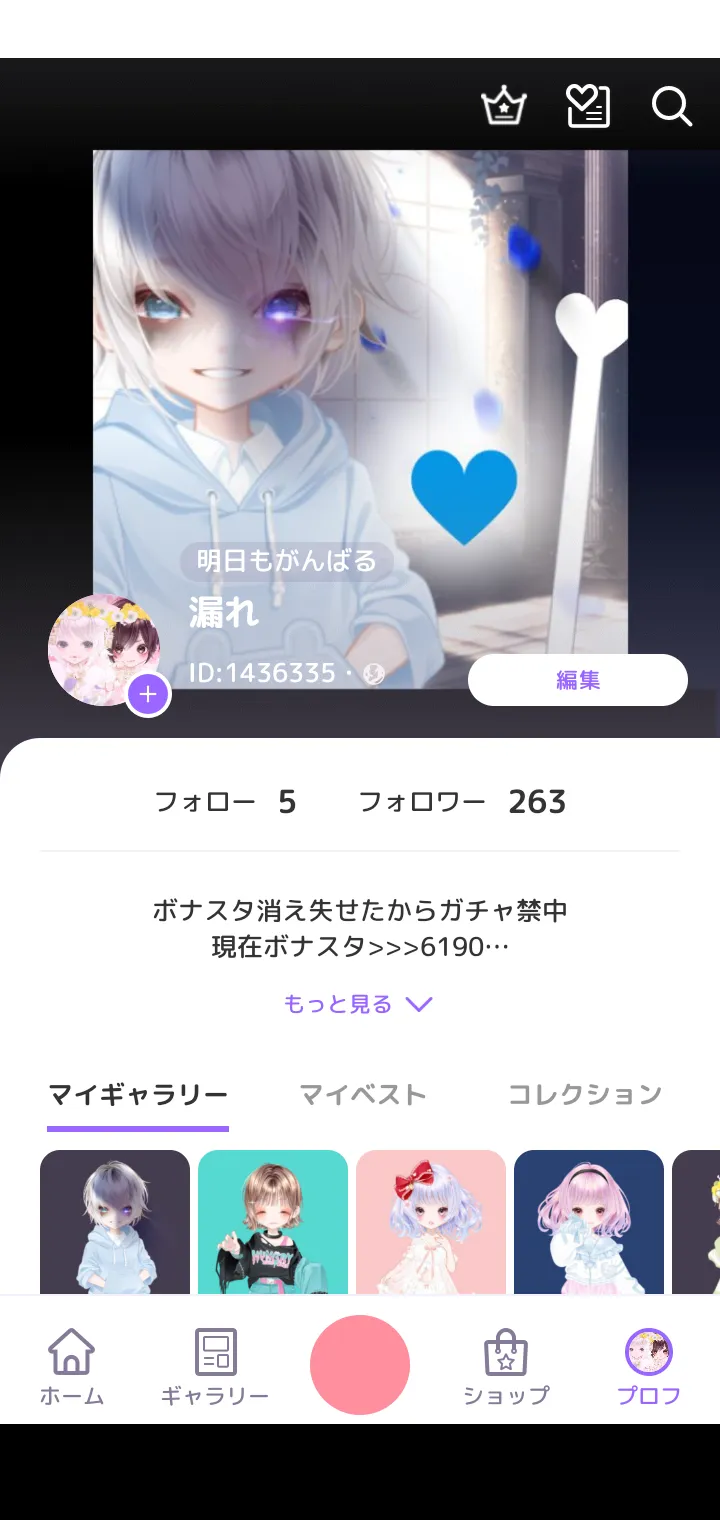Open the search magnifier

click(672, 106)
